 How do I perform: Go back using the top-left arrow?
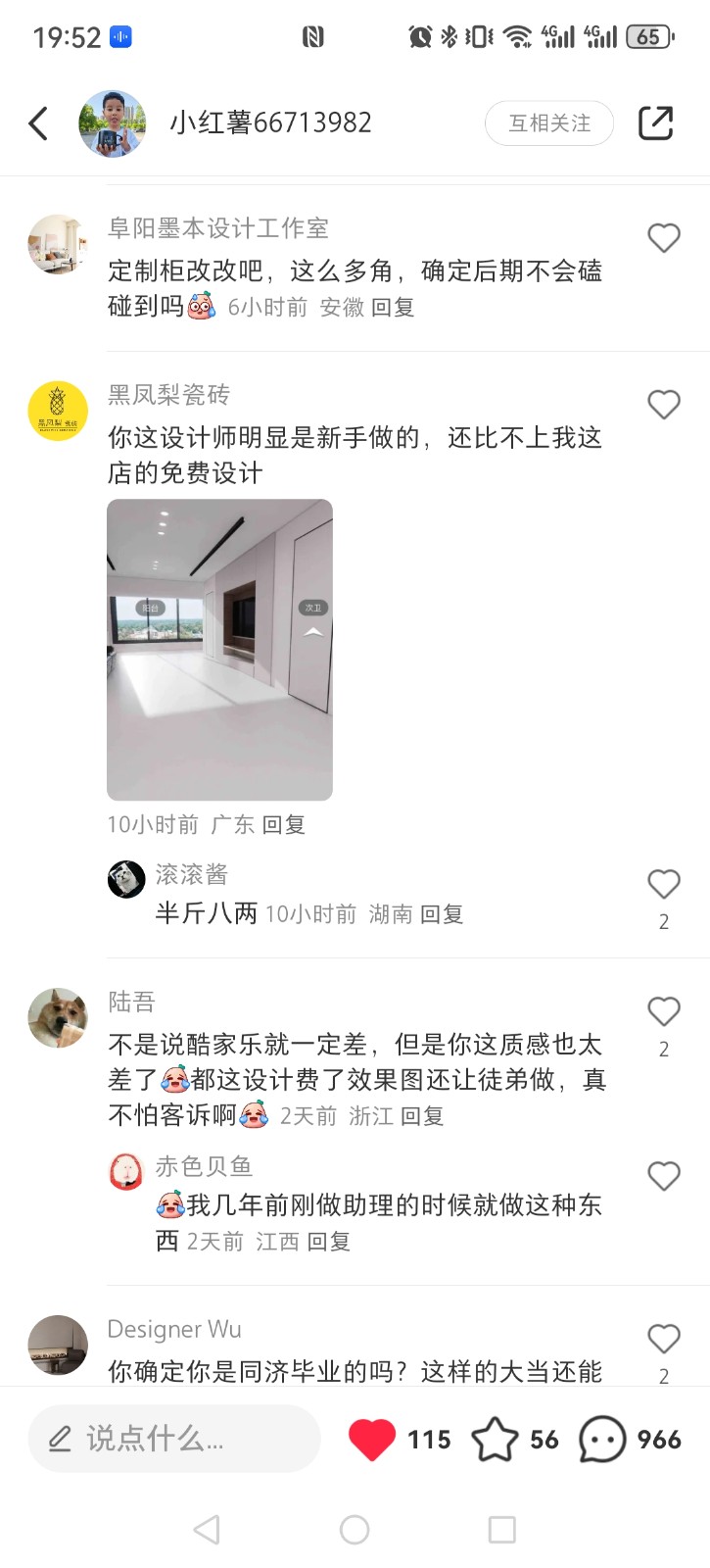pos(39,123)
